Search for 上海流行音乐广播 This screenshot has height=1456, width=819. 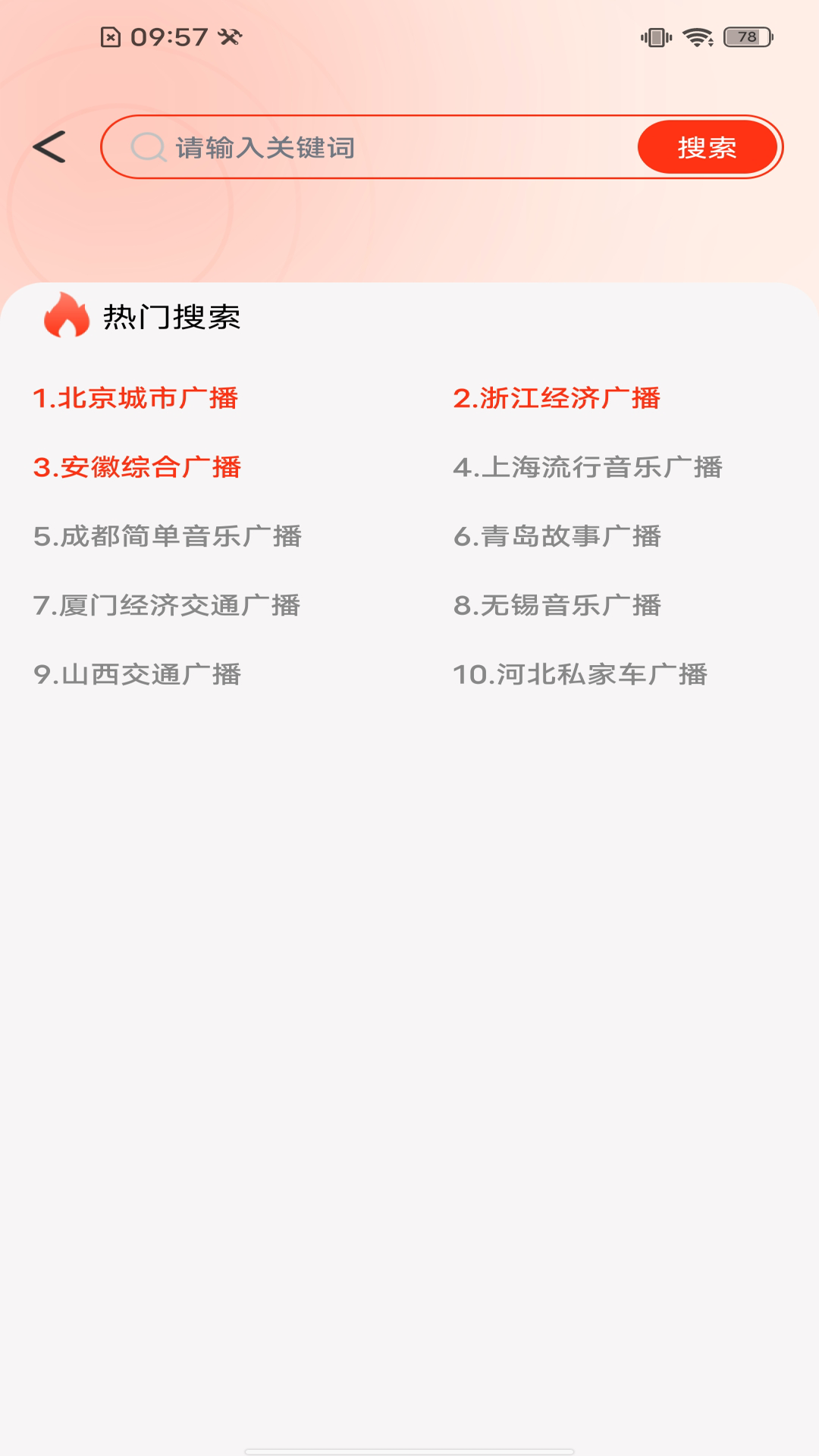(x=588, y=467)
